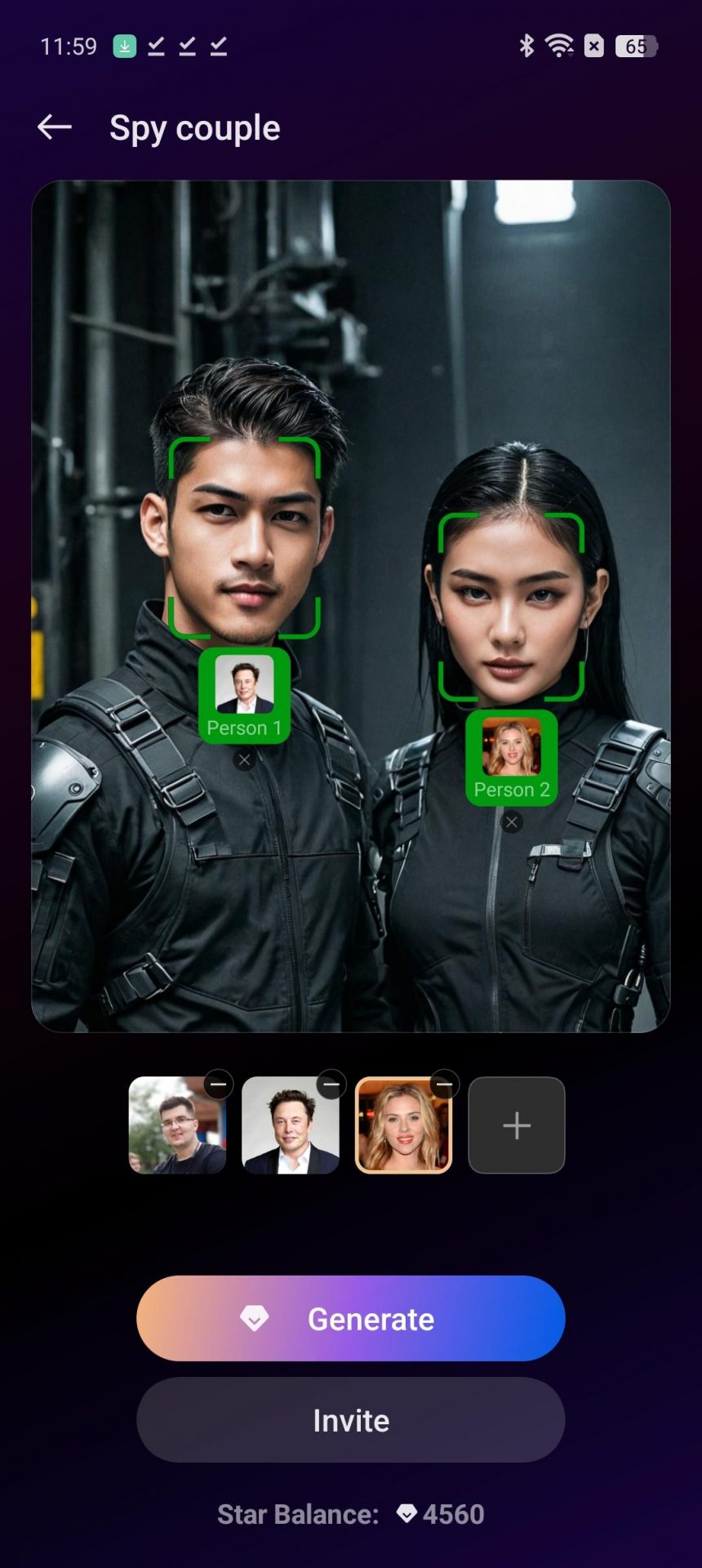Go back from Spy couple screen
Screen dimensions: 702x1568
[x=55, y=127]
